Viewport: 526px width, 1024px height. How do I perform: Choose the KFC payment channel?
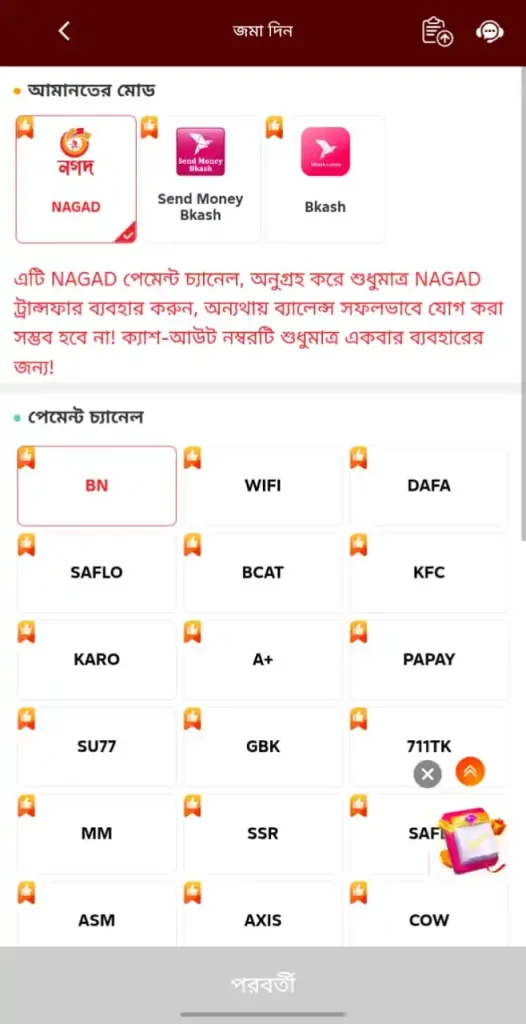tap(429, 573)
